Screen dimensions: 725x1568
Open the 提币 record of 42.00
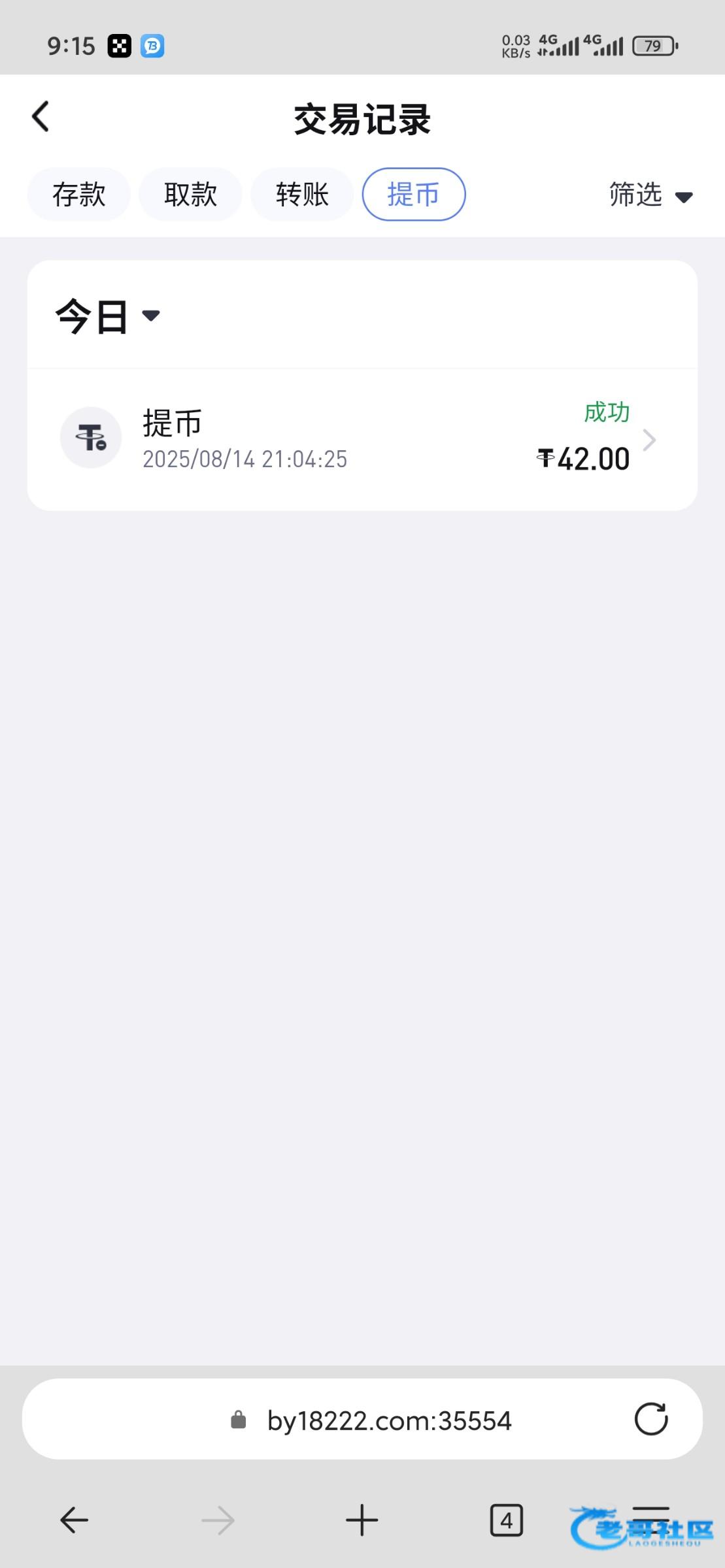pos(362,440)
